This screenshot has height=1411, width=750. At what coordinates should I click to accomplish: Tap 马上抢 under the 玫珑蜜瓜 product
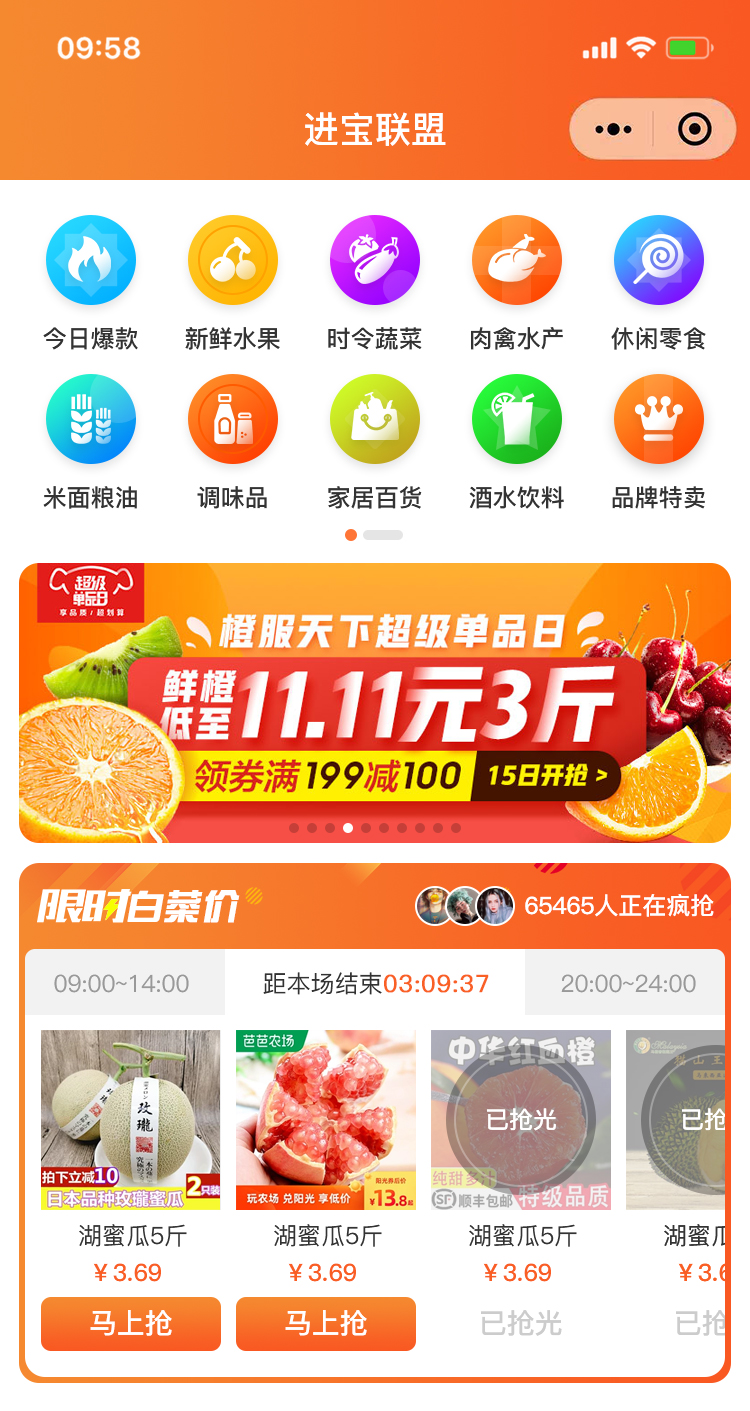tap(131, 1324)
